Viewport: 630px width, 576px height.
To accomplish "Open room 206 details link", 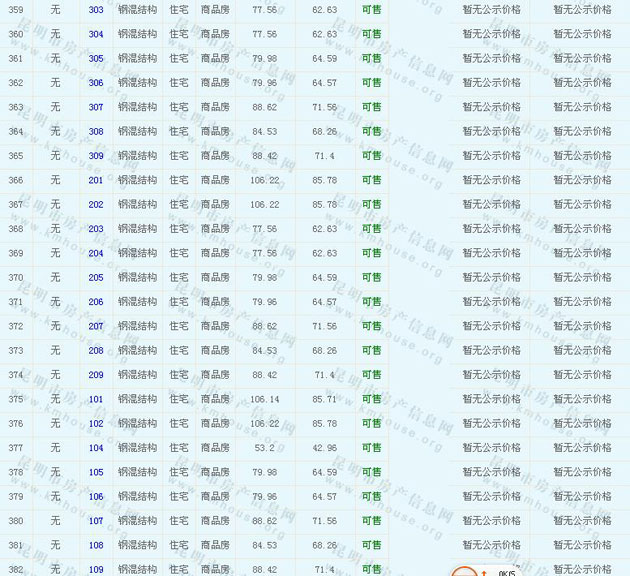I will pos(96,302).
